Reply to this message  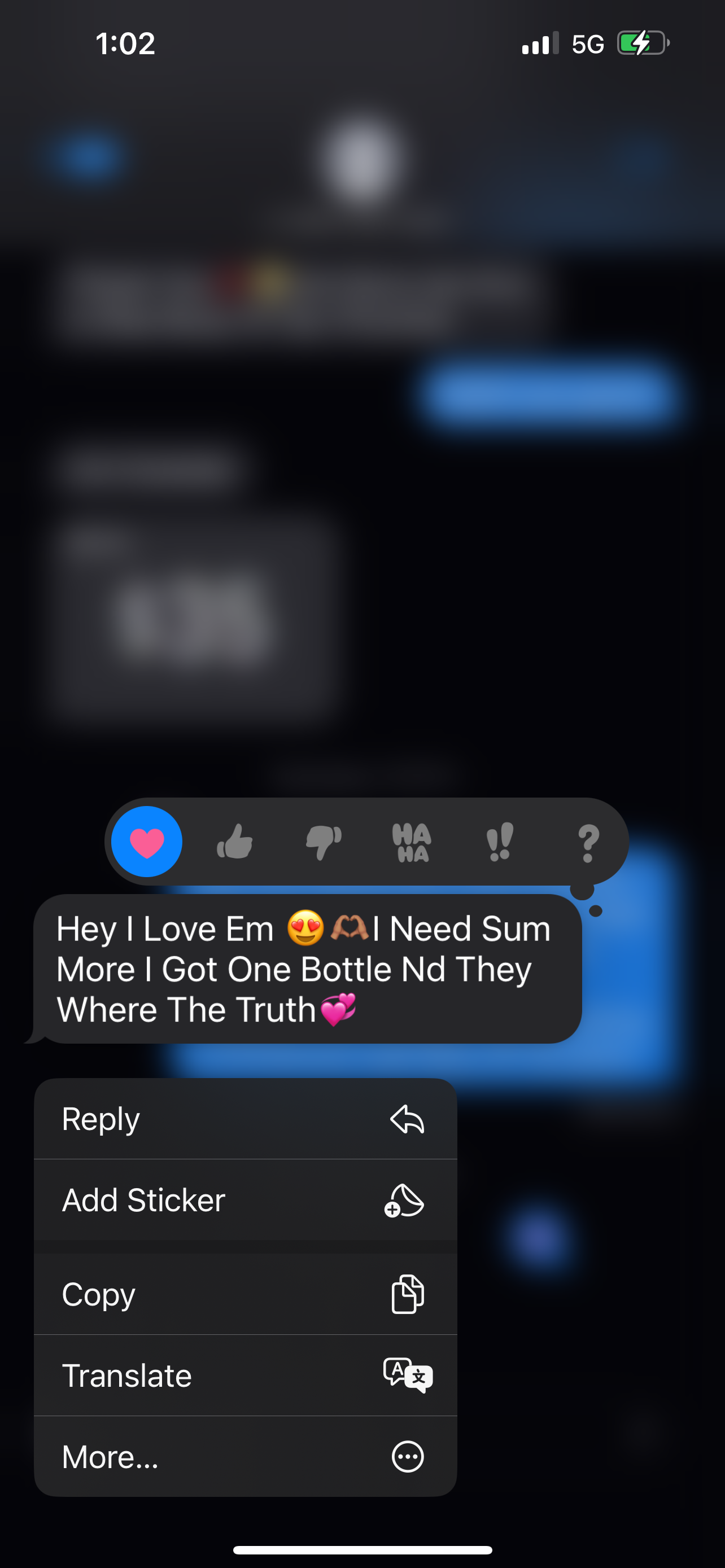(x=245, y=1119)
